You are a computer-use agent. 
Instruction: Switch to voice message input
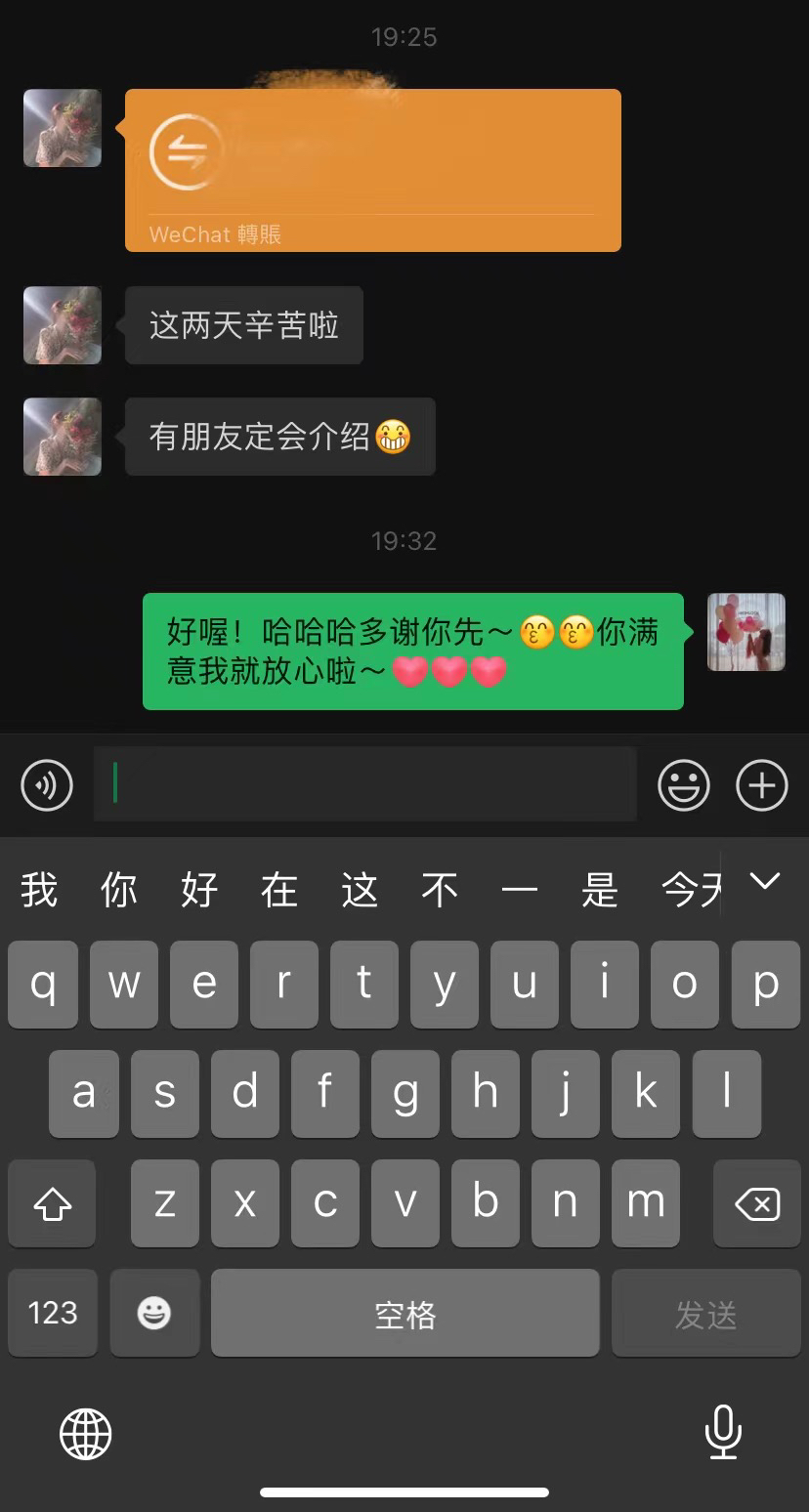(47, 784)
